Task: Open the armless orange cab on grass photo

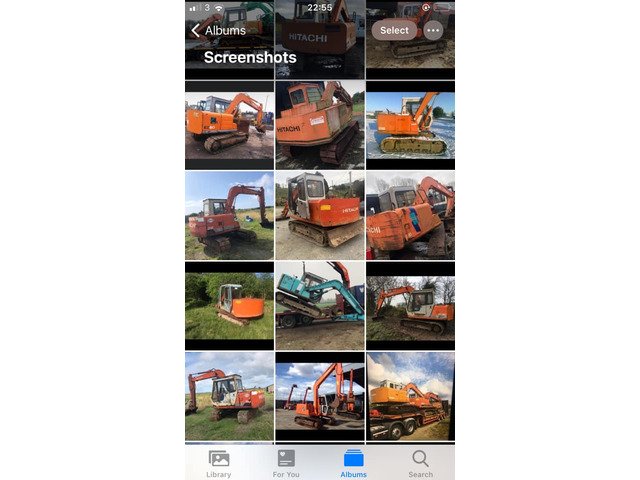Action: tap(229, 306)
